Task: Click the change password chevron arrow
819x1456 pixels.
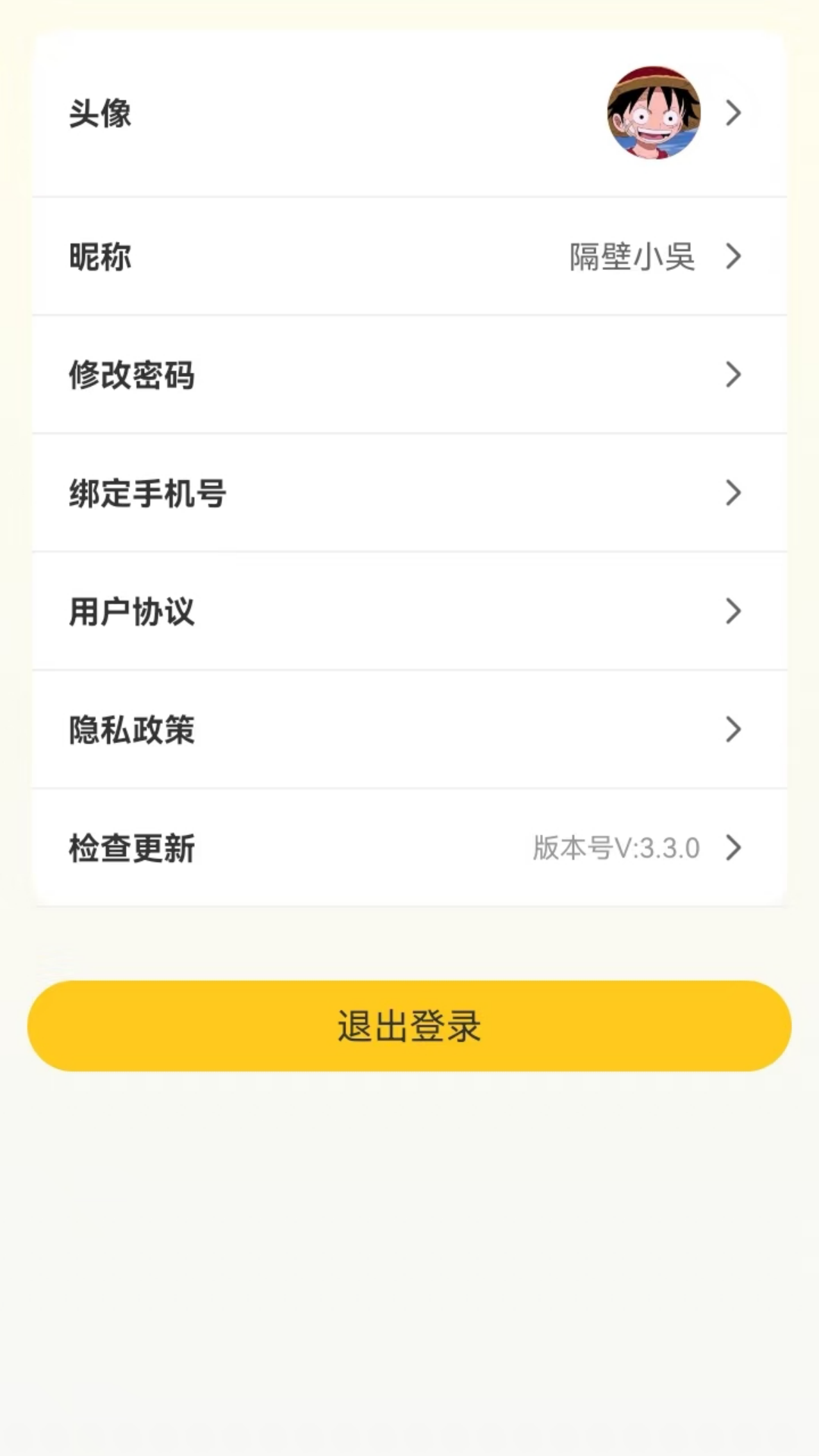Action: tap(733, 375)
